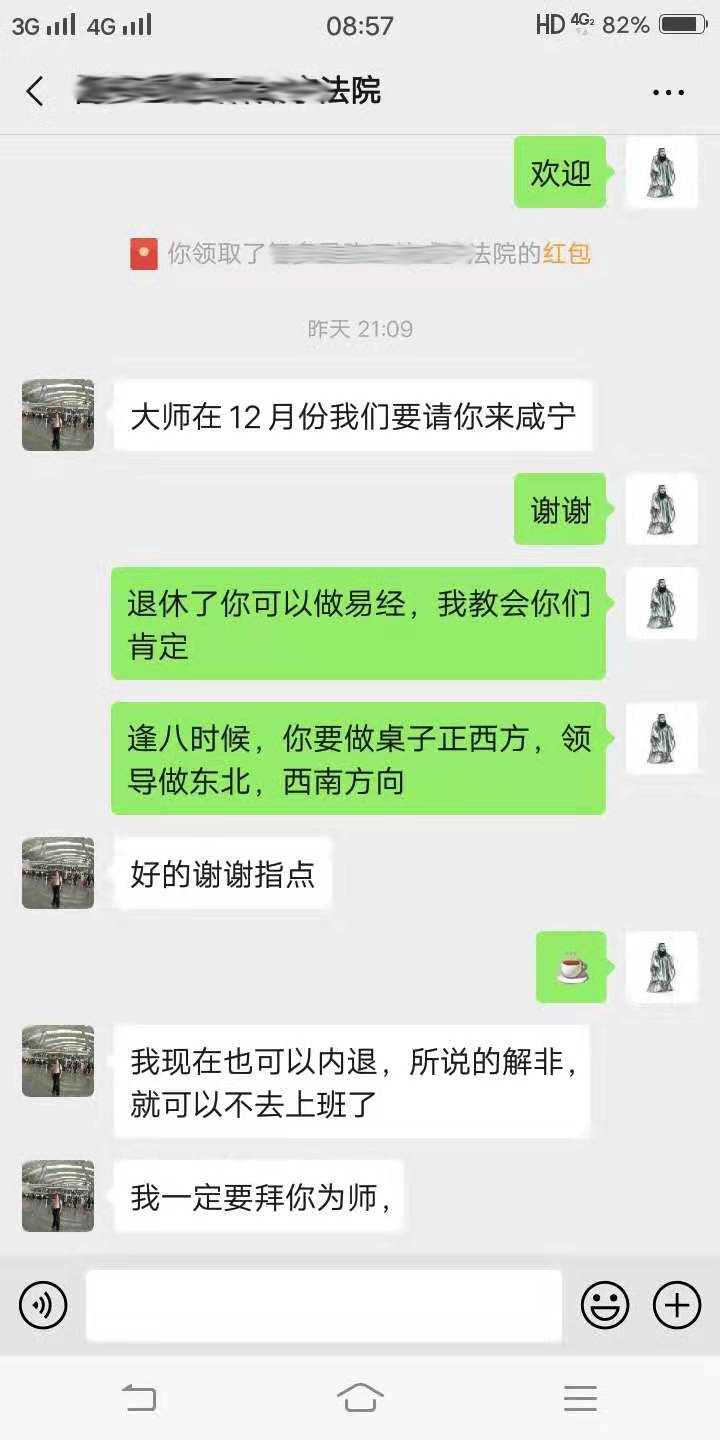The width and height of the screenshot is (720, 1440).
Task: Tap the system home button
Action: pyautogui.click(x=360, y=1397)
